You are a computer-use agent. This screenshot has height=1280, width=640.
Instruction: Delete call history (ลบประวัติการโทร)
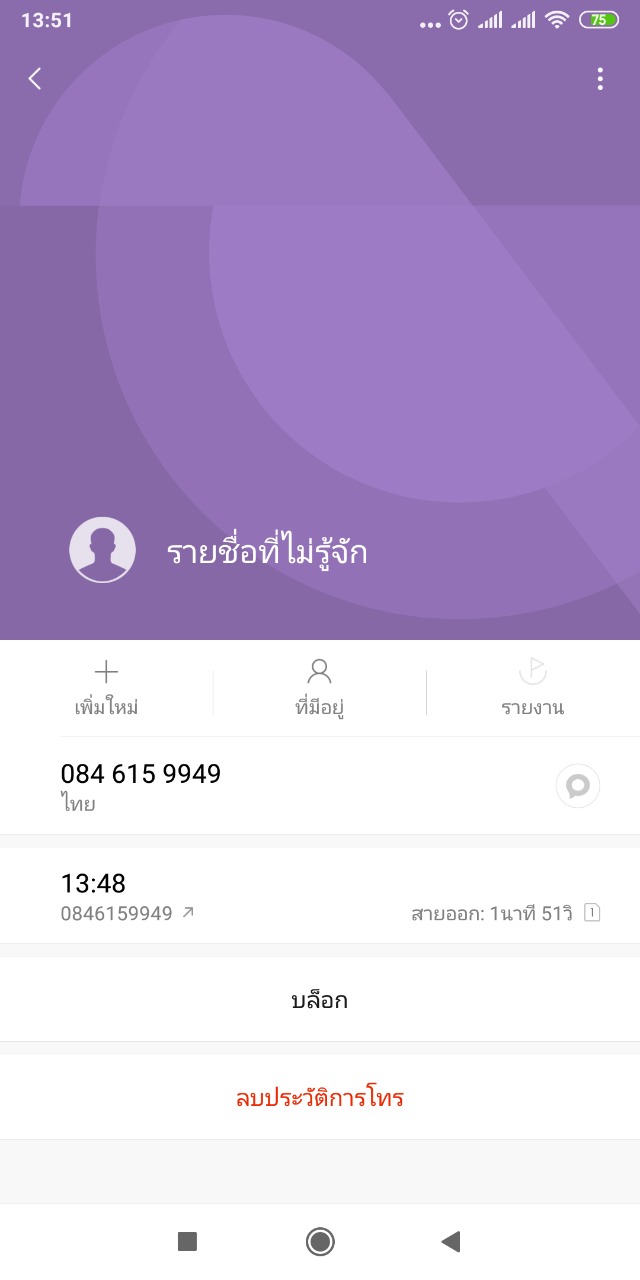click(x=320, y=1098)
